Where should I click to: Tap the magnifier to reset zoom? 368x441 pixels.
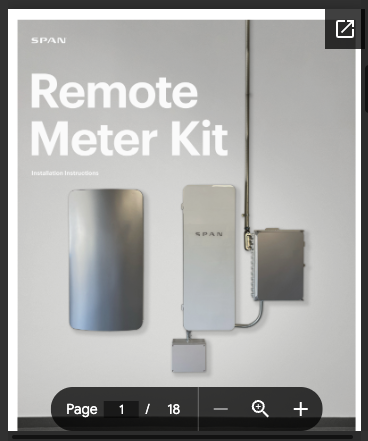click(x=260, y=409)
